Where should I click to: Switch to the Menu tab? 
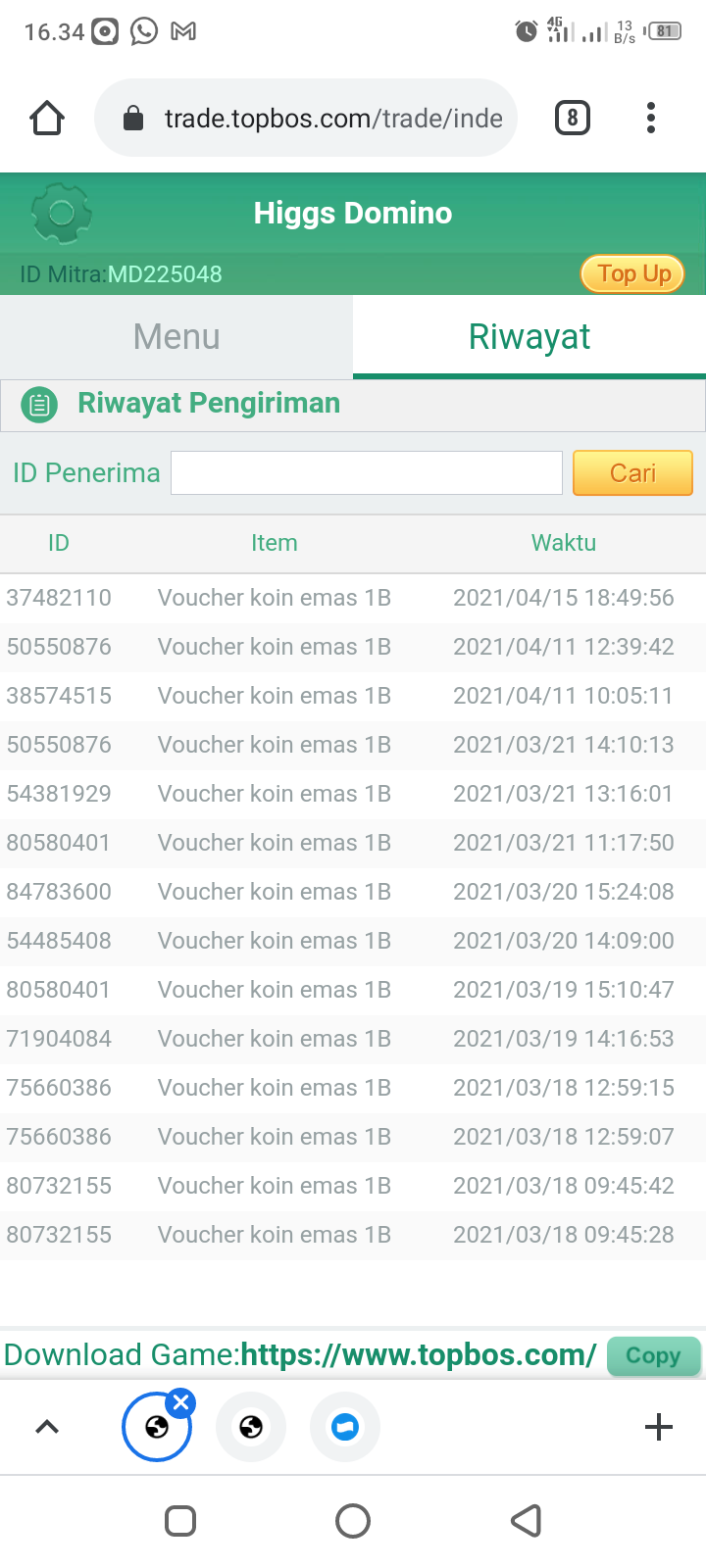[176, 337]
